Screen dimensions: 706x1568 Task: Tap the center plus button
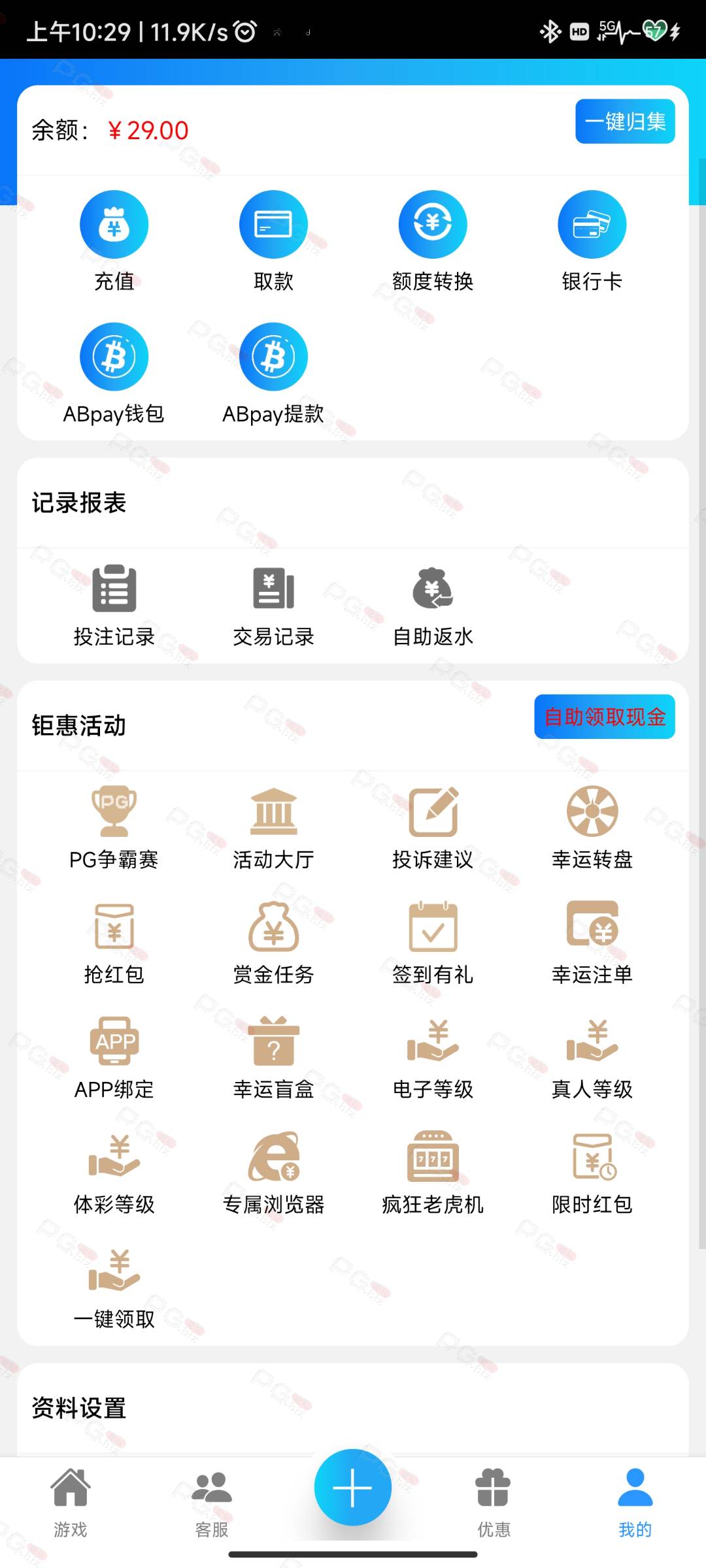353,1488
